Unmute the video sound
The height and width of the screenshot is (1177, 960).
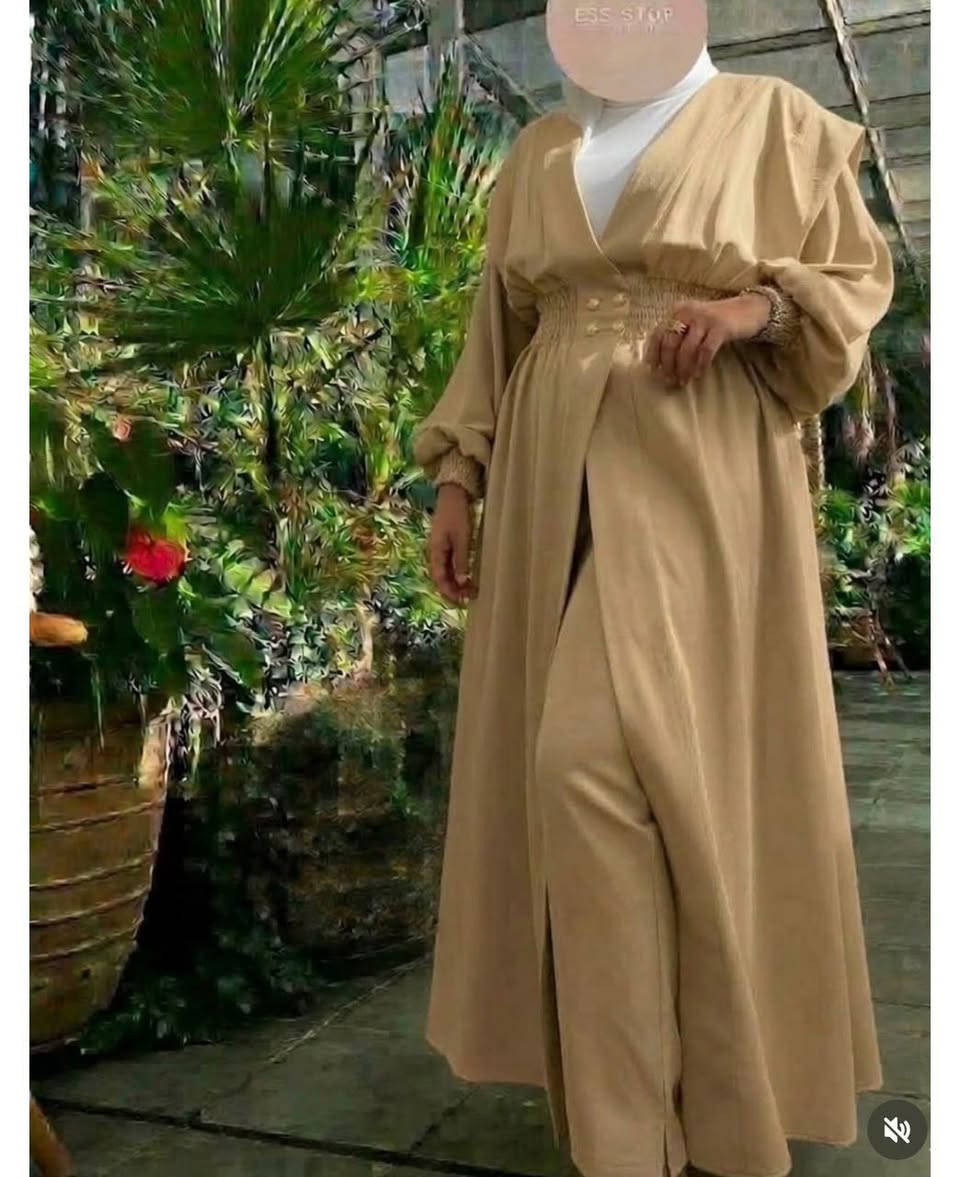click(x=896, y=1129)
